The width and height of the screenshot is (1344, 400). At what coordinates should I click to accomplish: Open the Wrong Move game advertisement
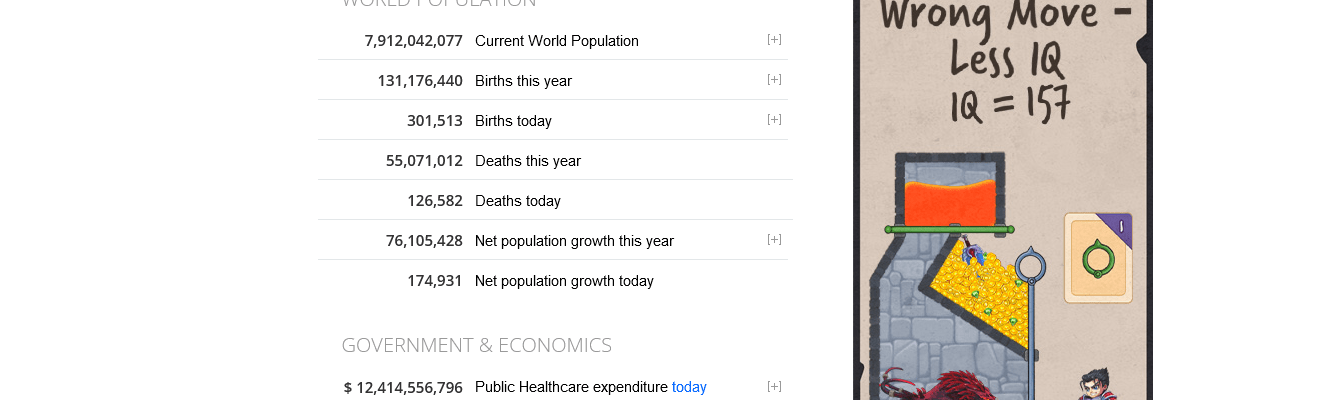click(1002, 200)
